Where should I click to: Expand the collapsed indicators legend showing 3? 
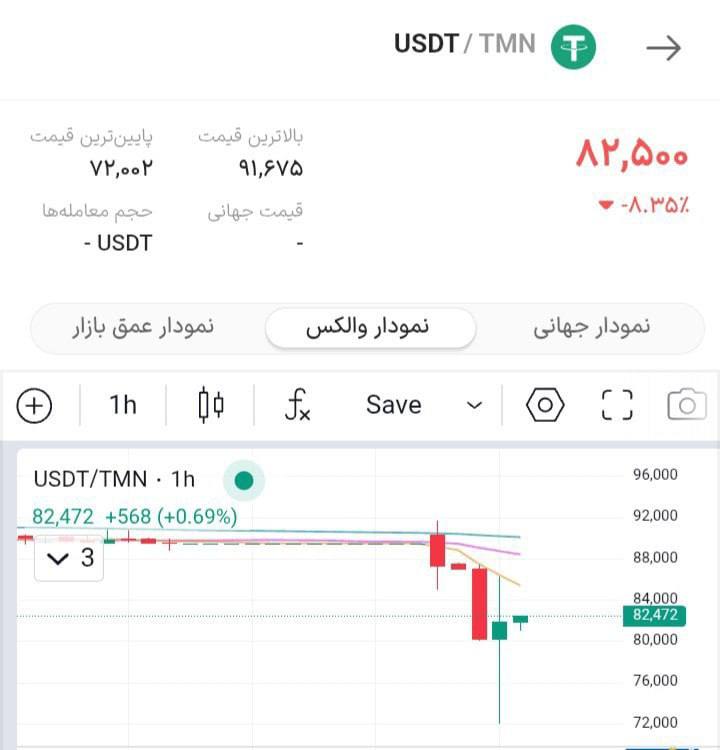[x=69, y=558]
